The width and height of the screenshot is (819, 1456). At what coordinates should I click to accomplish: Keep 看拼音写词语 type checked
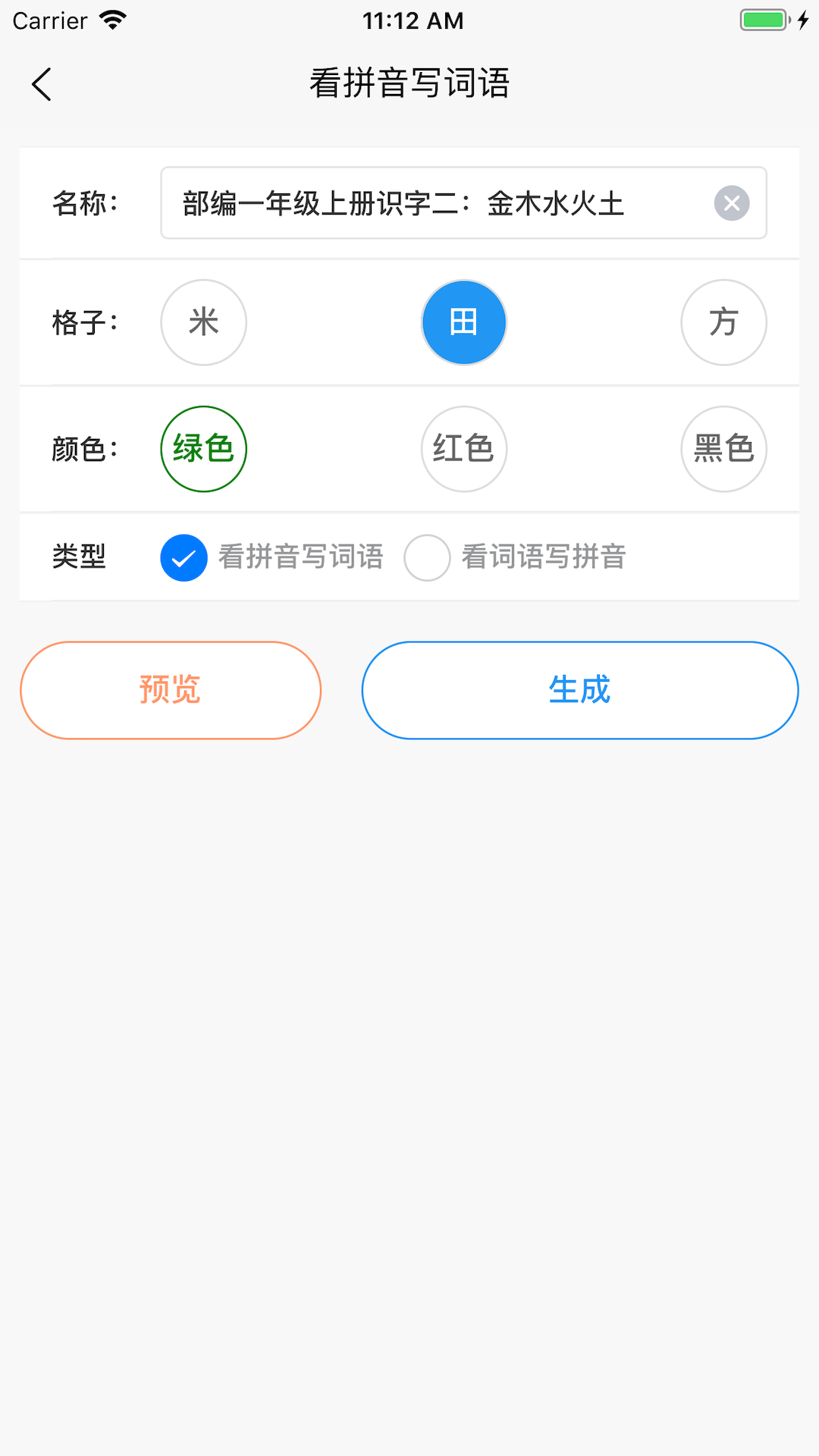184,557
